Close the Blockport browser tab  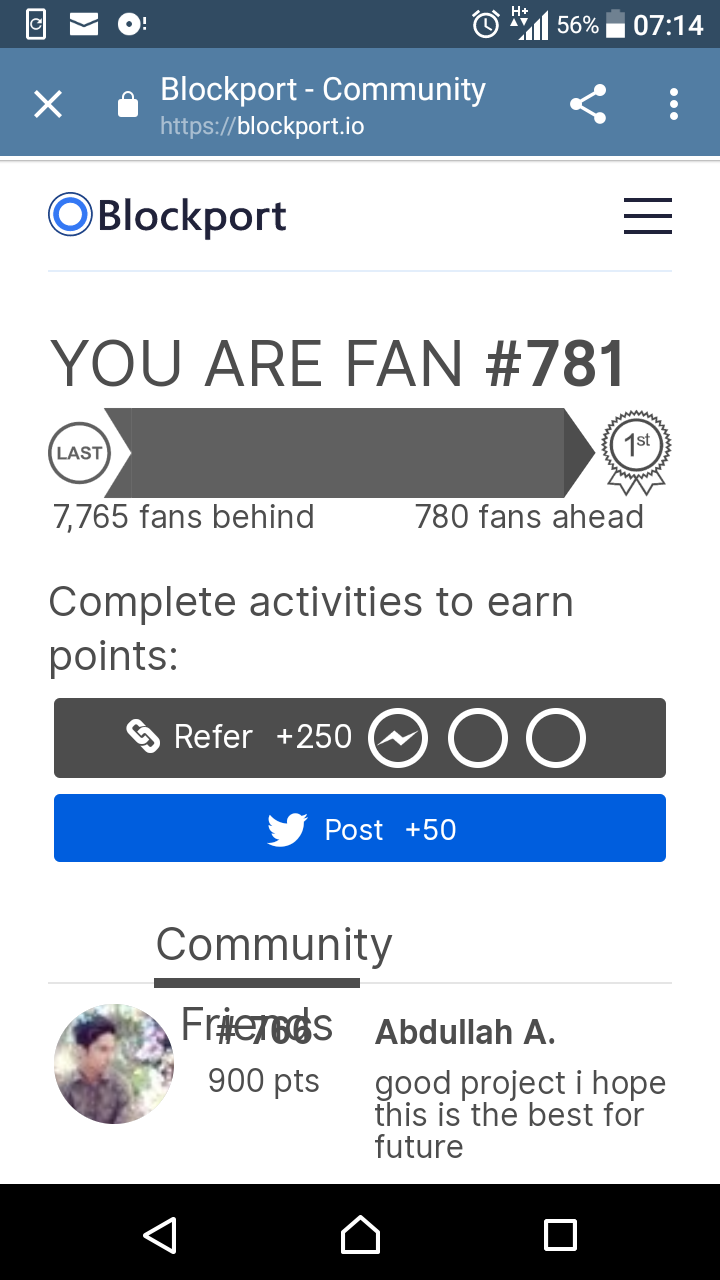coord(48,104)
